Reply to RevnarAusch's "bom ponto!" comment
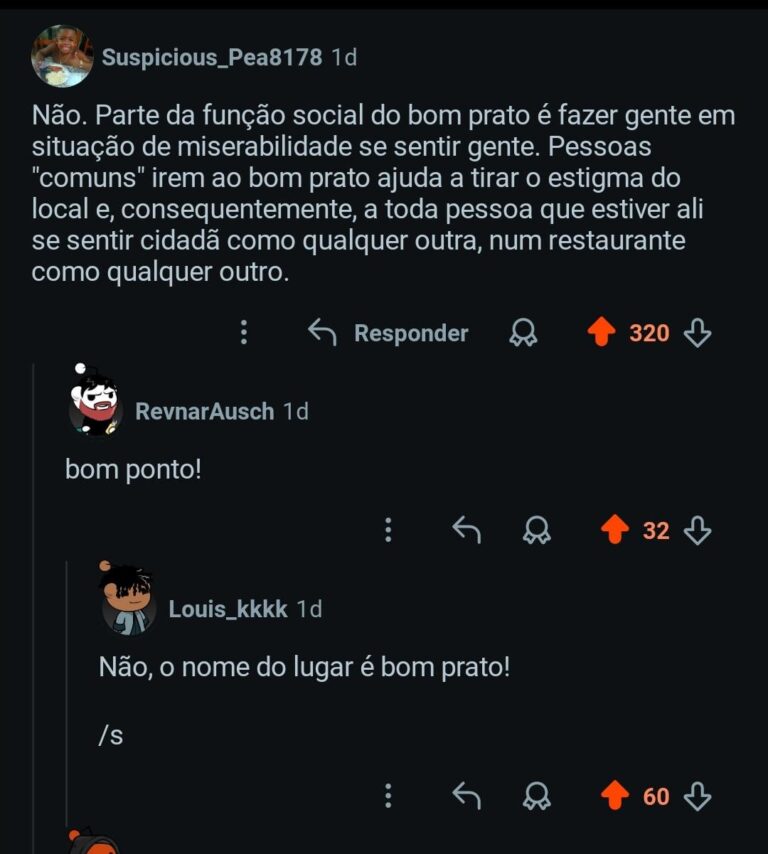 [x=466, y=530]
